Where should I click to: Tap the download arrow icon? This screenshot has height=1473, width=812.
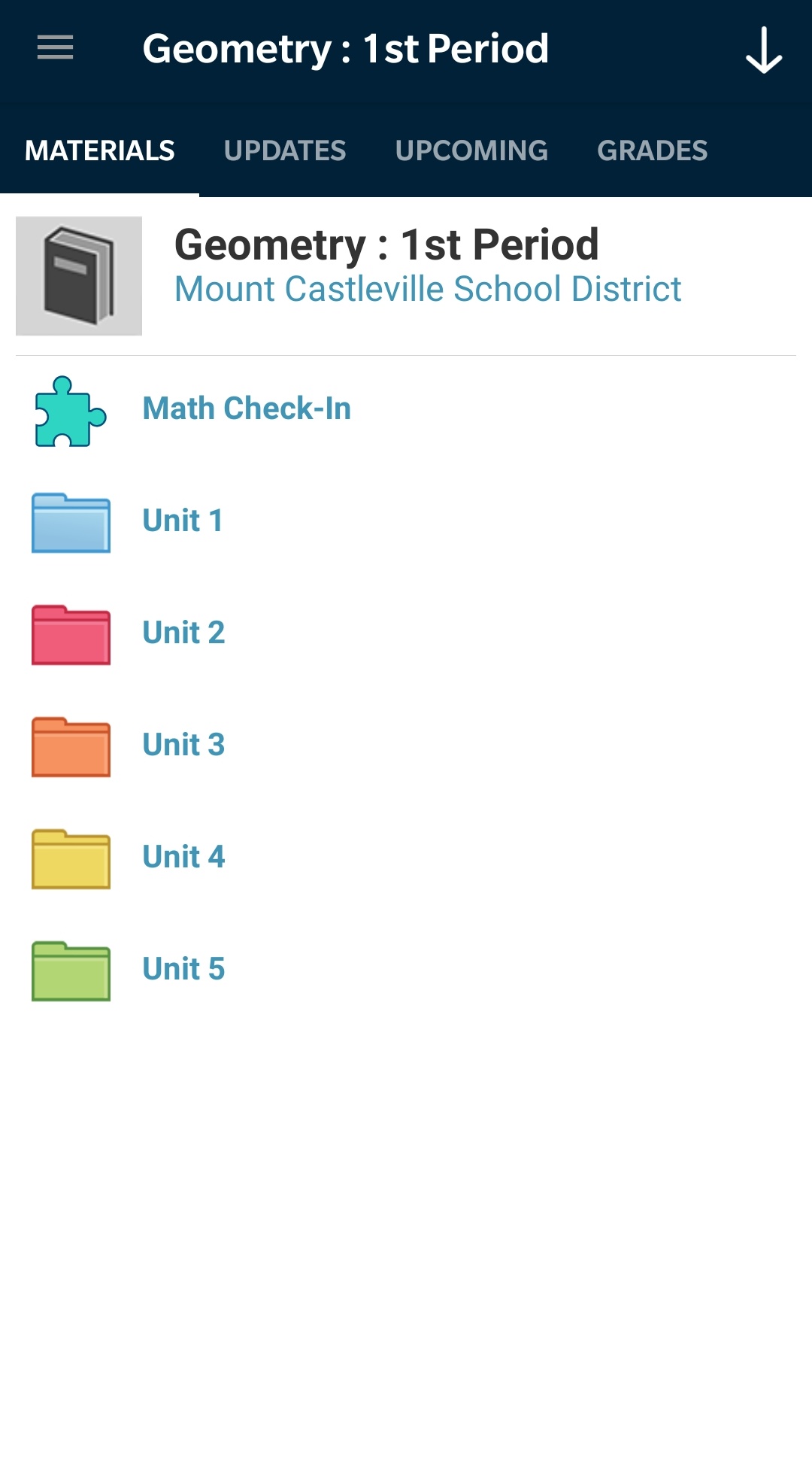763,50
